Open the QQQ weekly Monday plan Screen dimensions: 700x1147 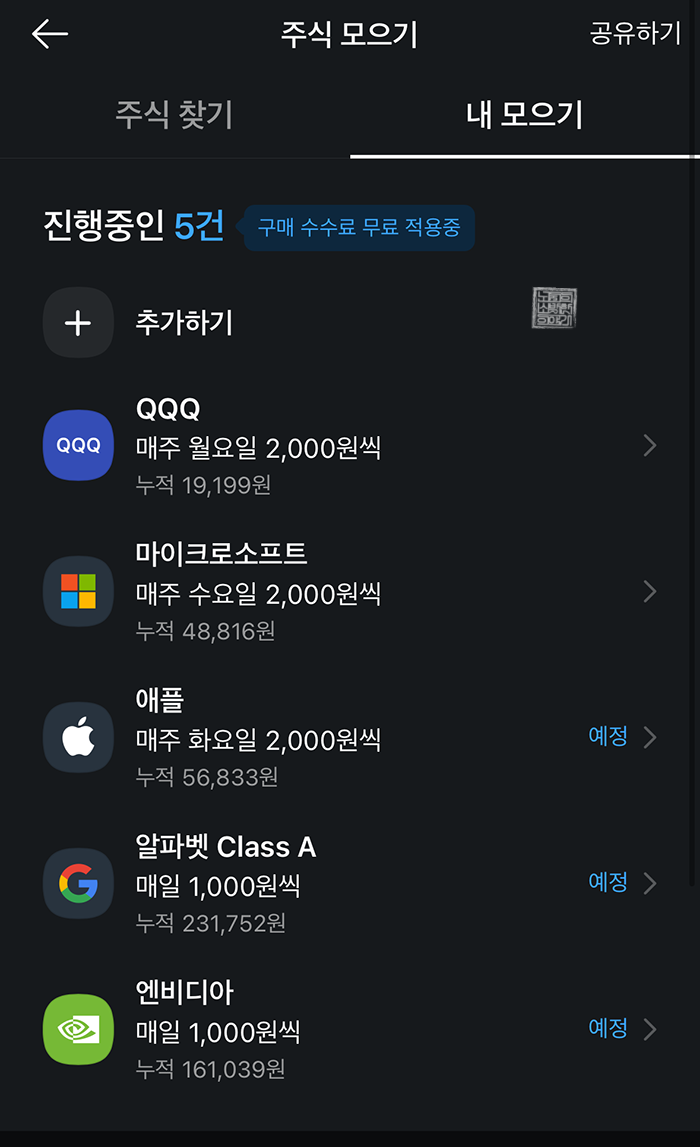pos(350,445)
